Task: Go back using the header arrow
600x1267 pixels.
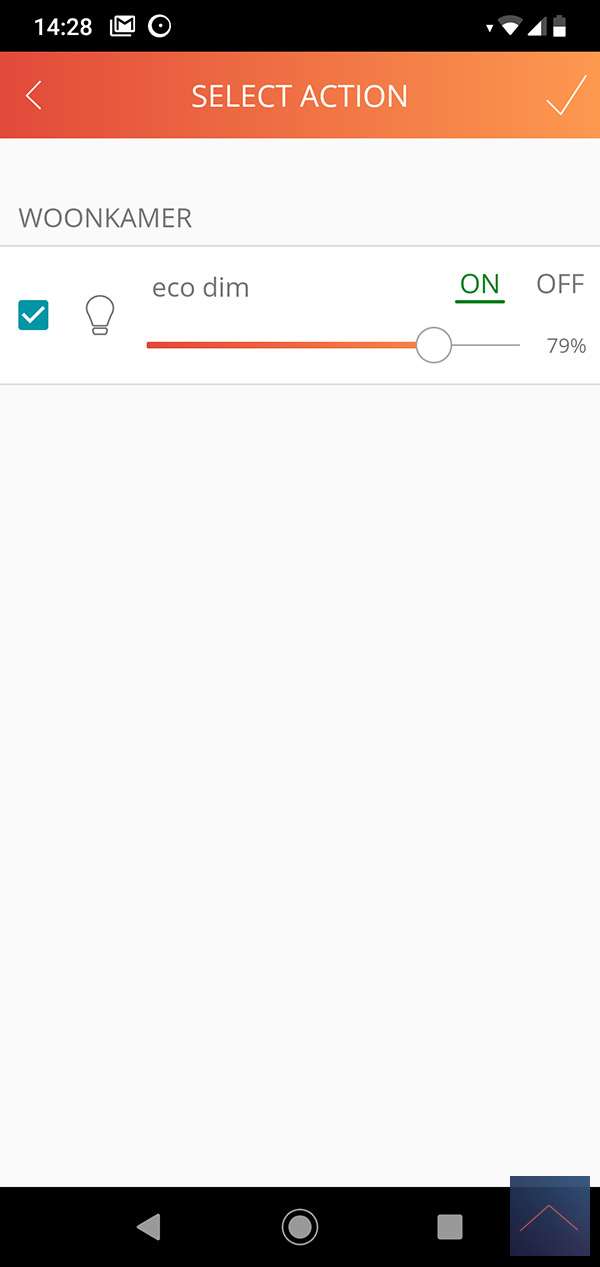Action: pos(34,96)
